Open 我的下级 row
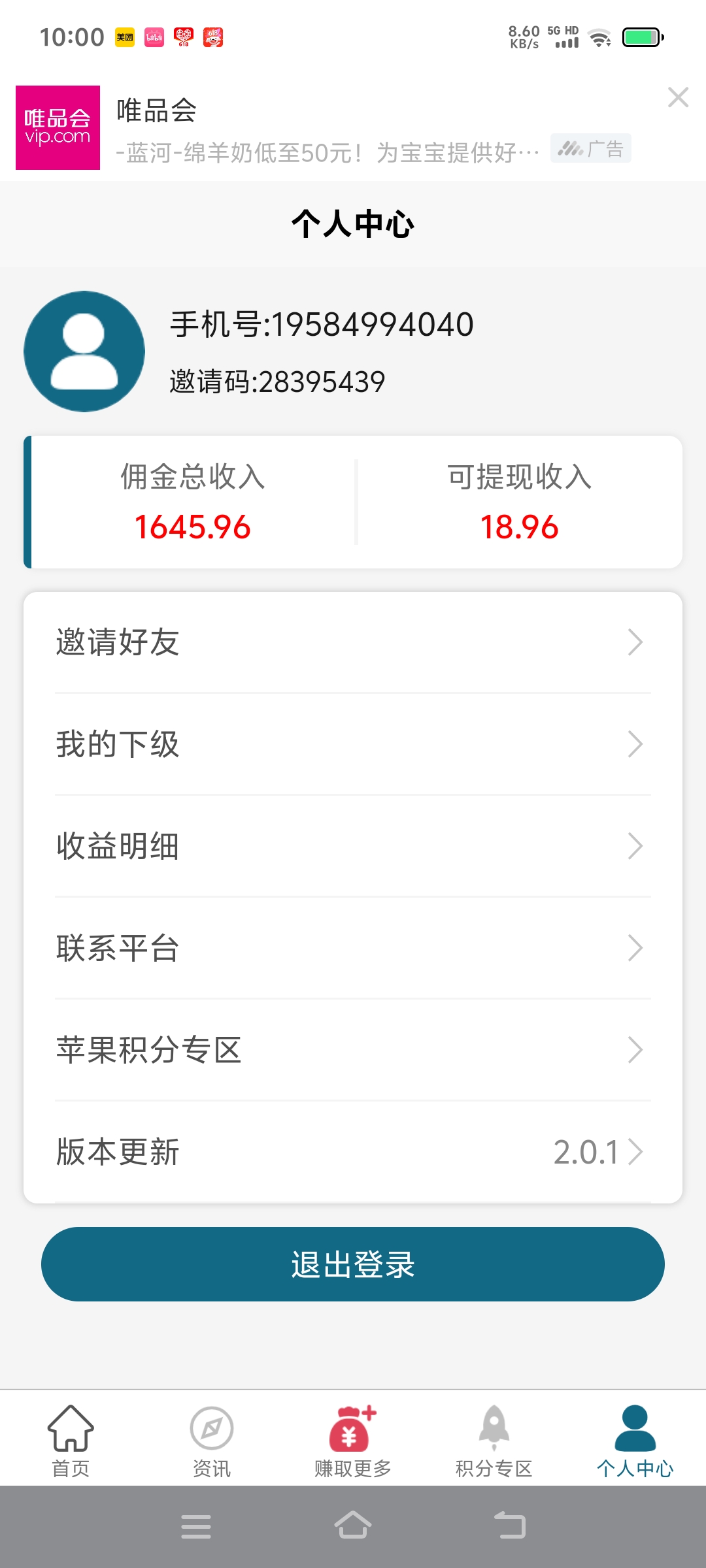Screen dimensions: 706x1568 (x=353, y=744)
